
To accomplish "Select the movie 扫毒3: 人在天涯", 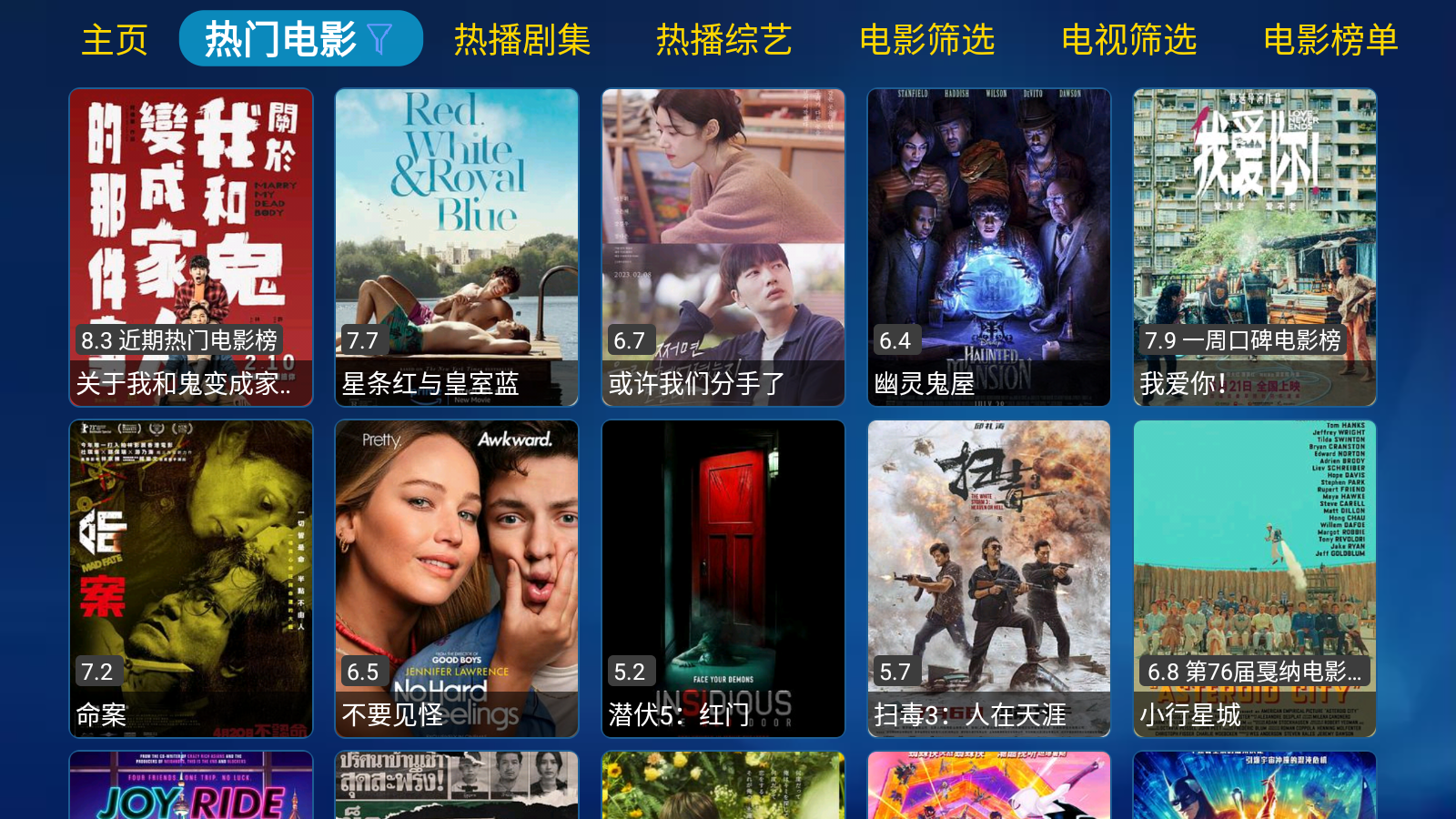I will (989, 578).
